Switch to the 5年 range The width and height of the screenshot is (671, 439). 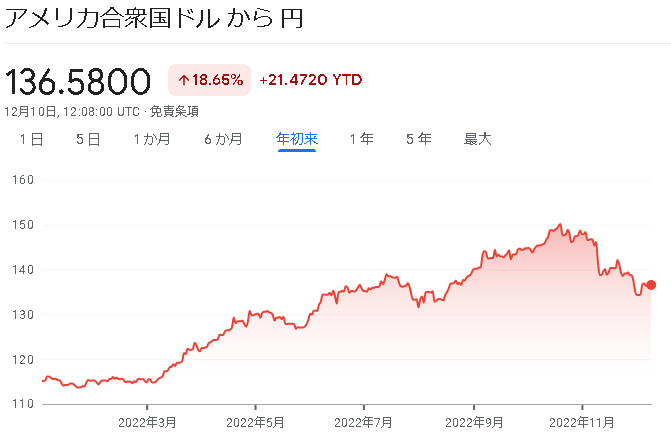pos(418,139)
